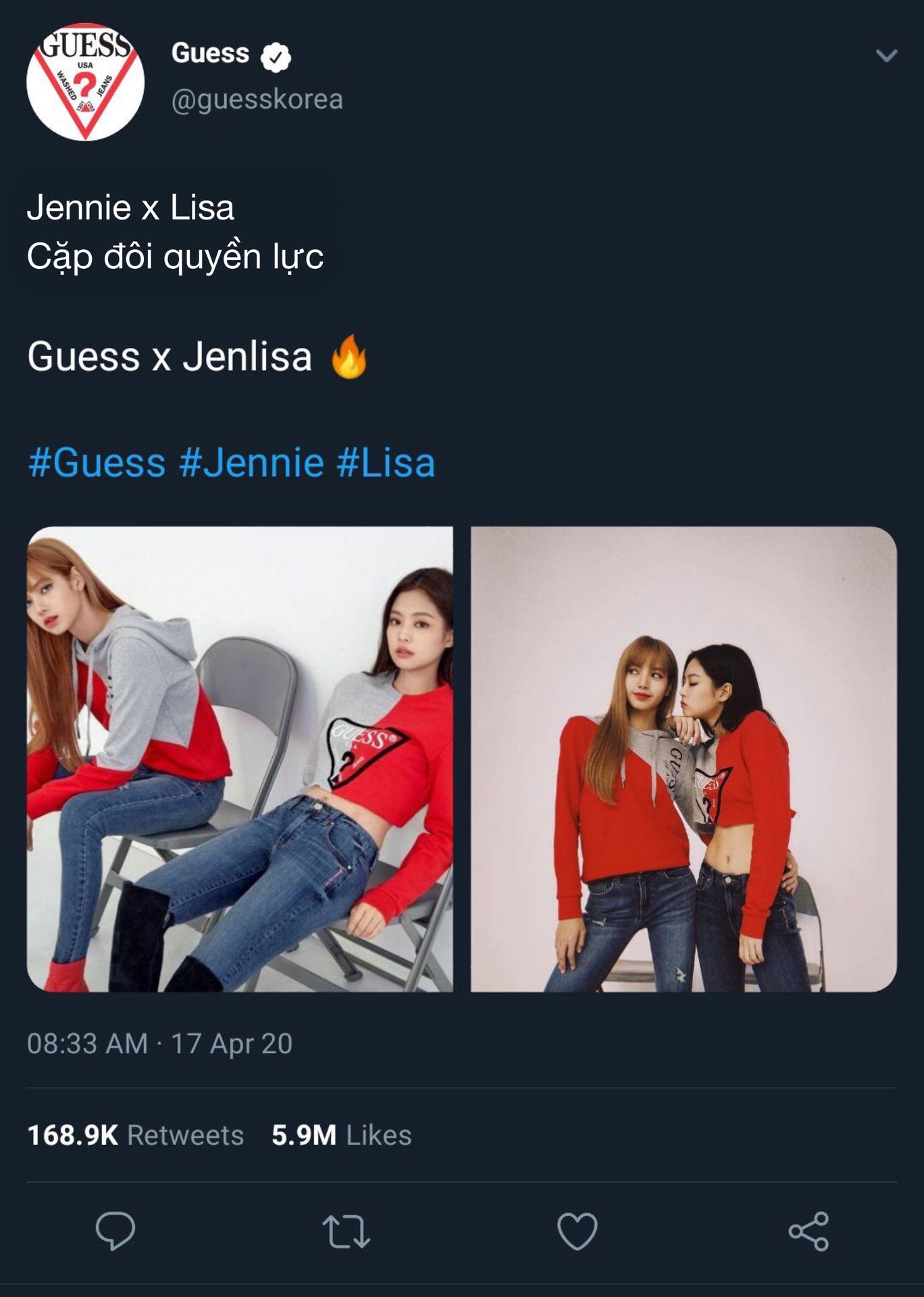View the left photo with folding chairs
The width and height of the screenshot is (924, 1297).
[240, 759]
